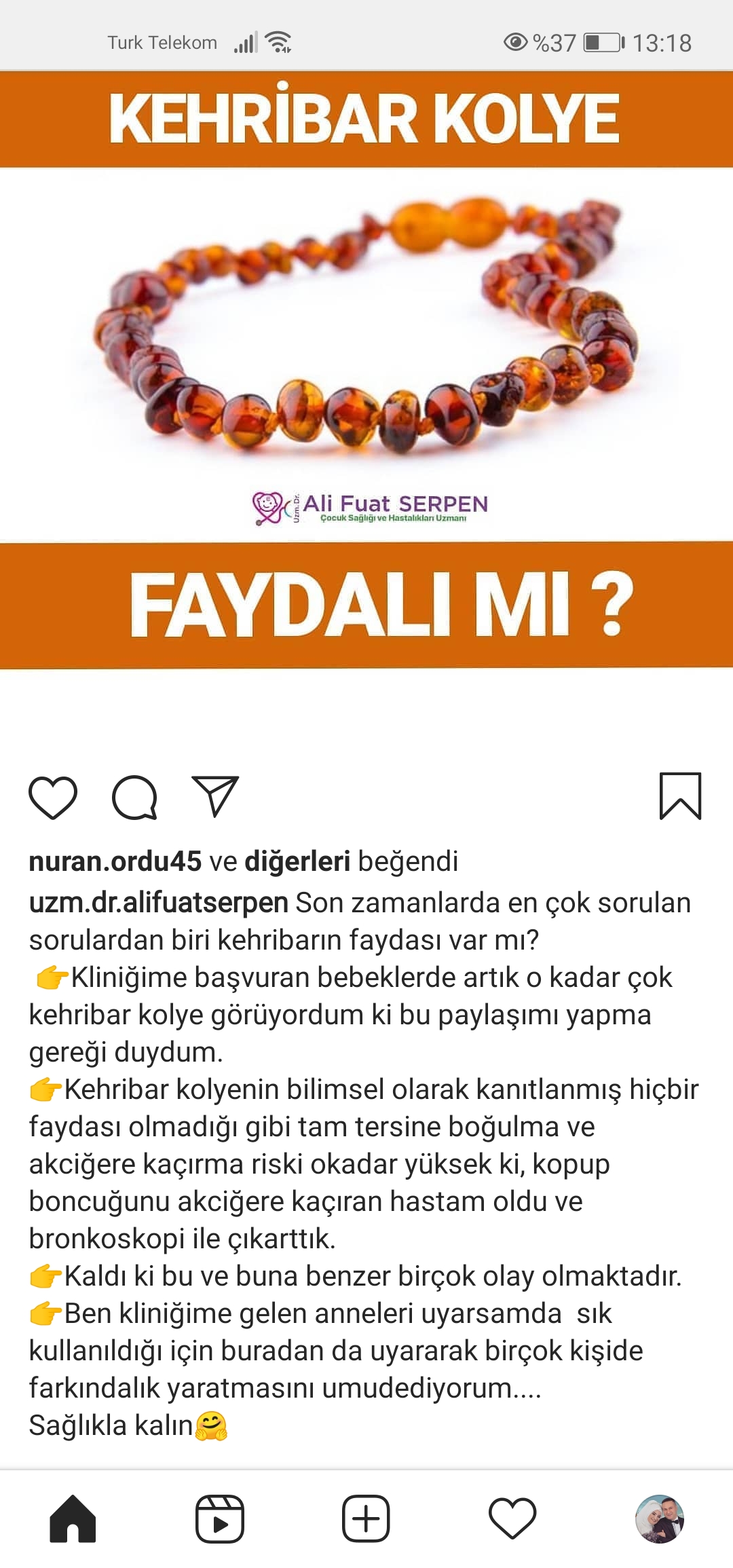Open comments on this post

134,797
